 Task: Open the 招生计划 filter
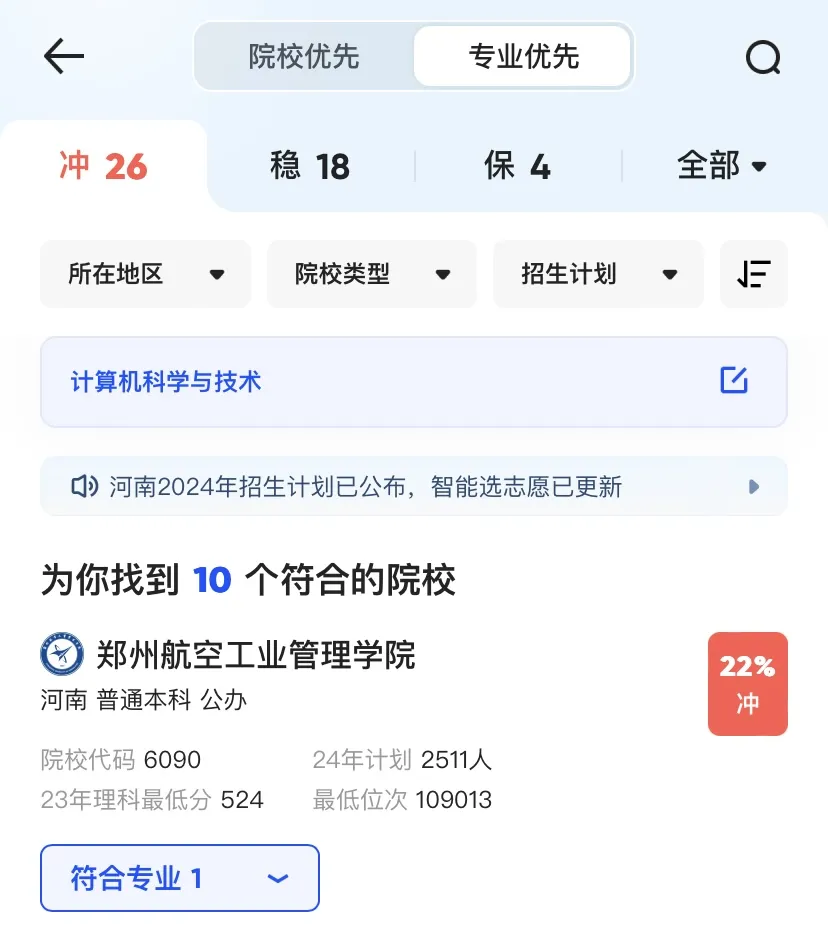(598, 274)
